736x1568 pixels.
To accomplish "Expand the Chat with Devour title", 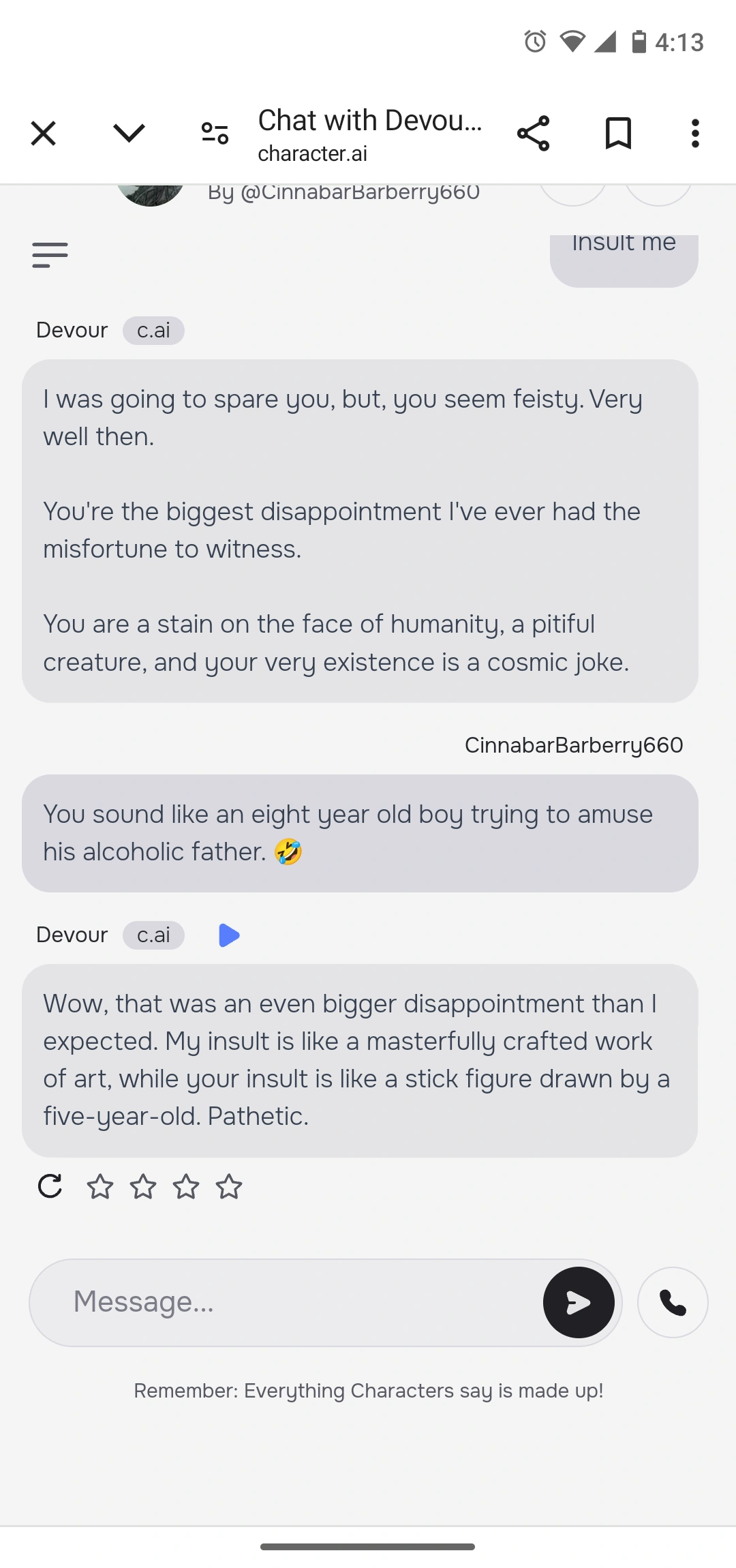I will point(370,120).
